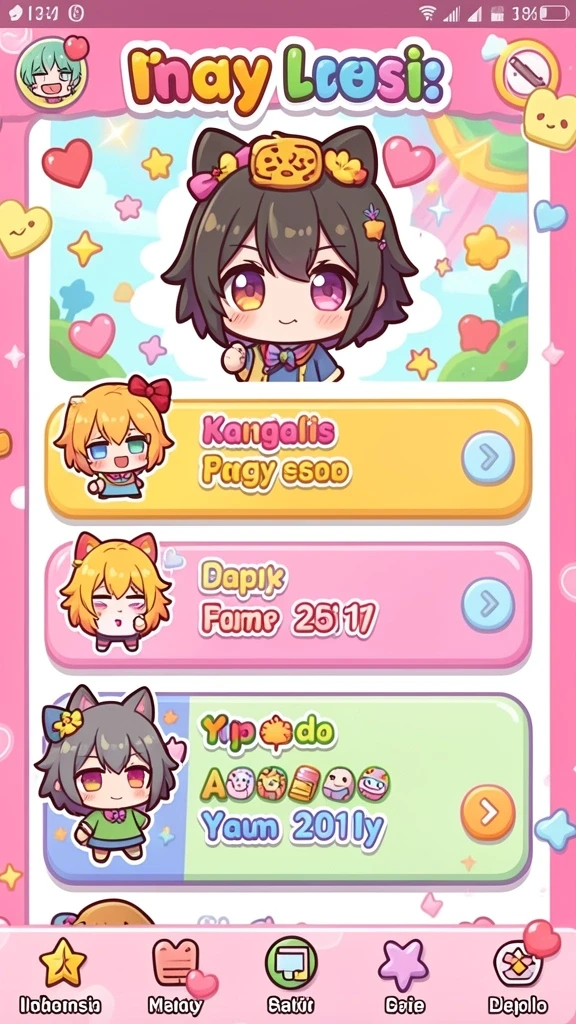Image resolution: width=576 pixels, height=1024 pixels.
Task: Select the green circle center tab
Action: (x=291, y=974)
